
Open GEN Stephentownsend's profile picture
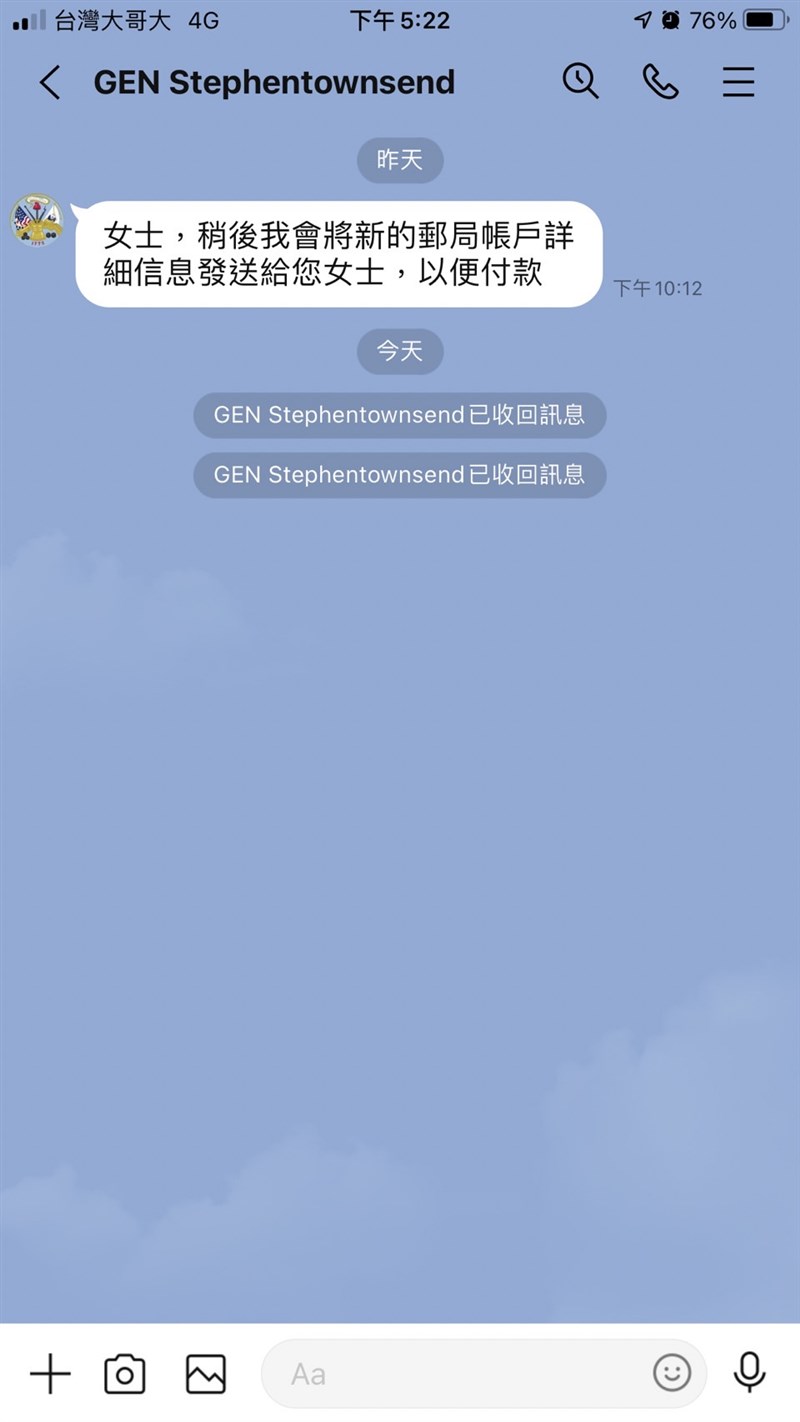pos(37,221)
